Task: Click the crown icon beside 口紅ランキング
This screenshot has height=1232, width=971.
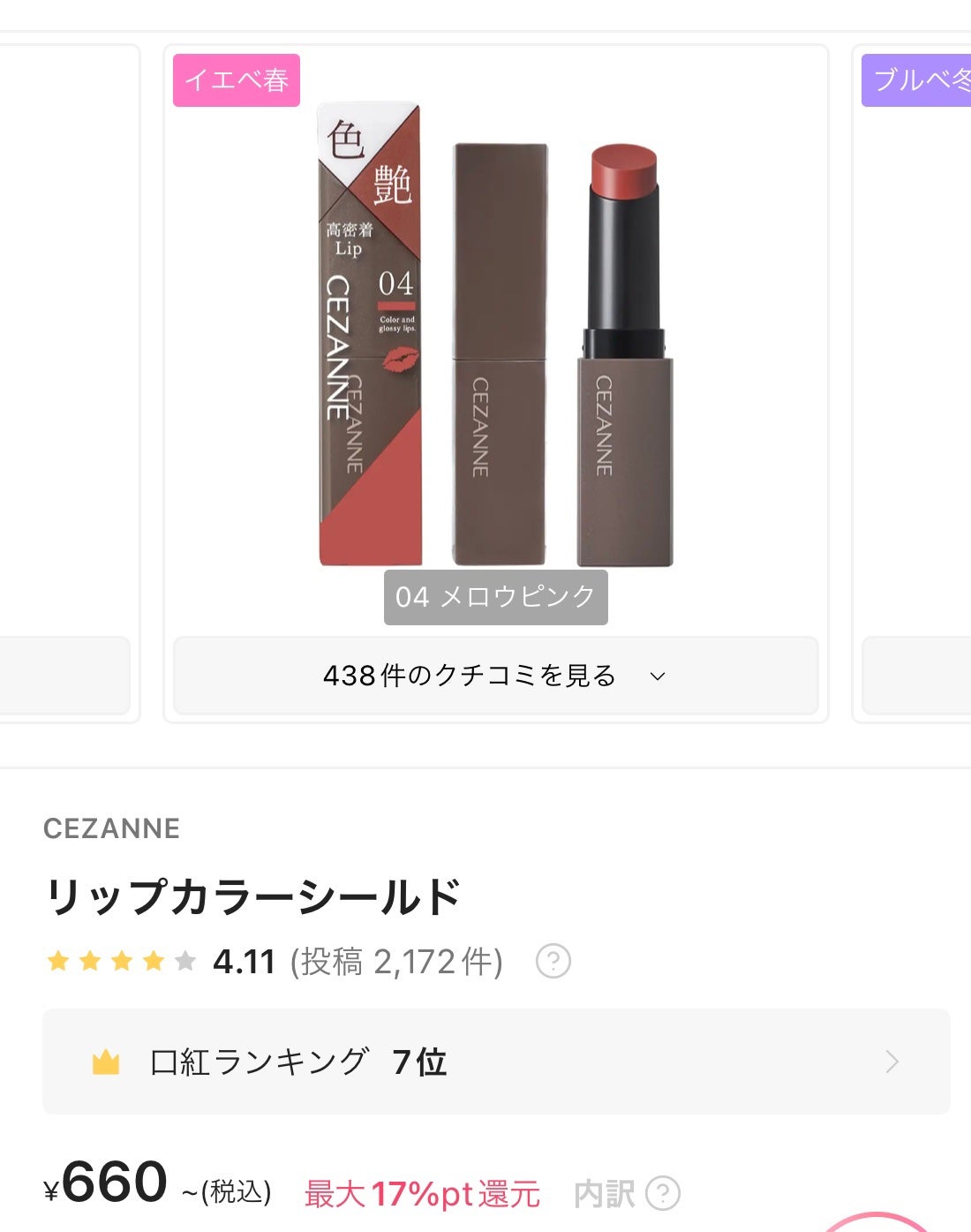Action: (x=106, y=1063)
